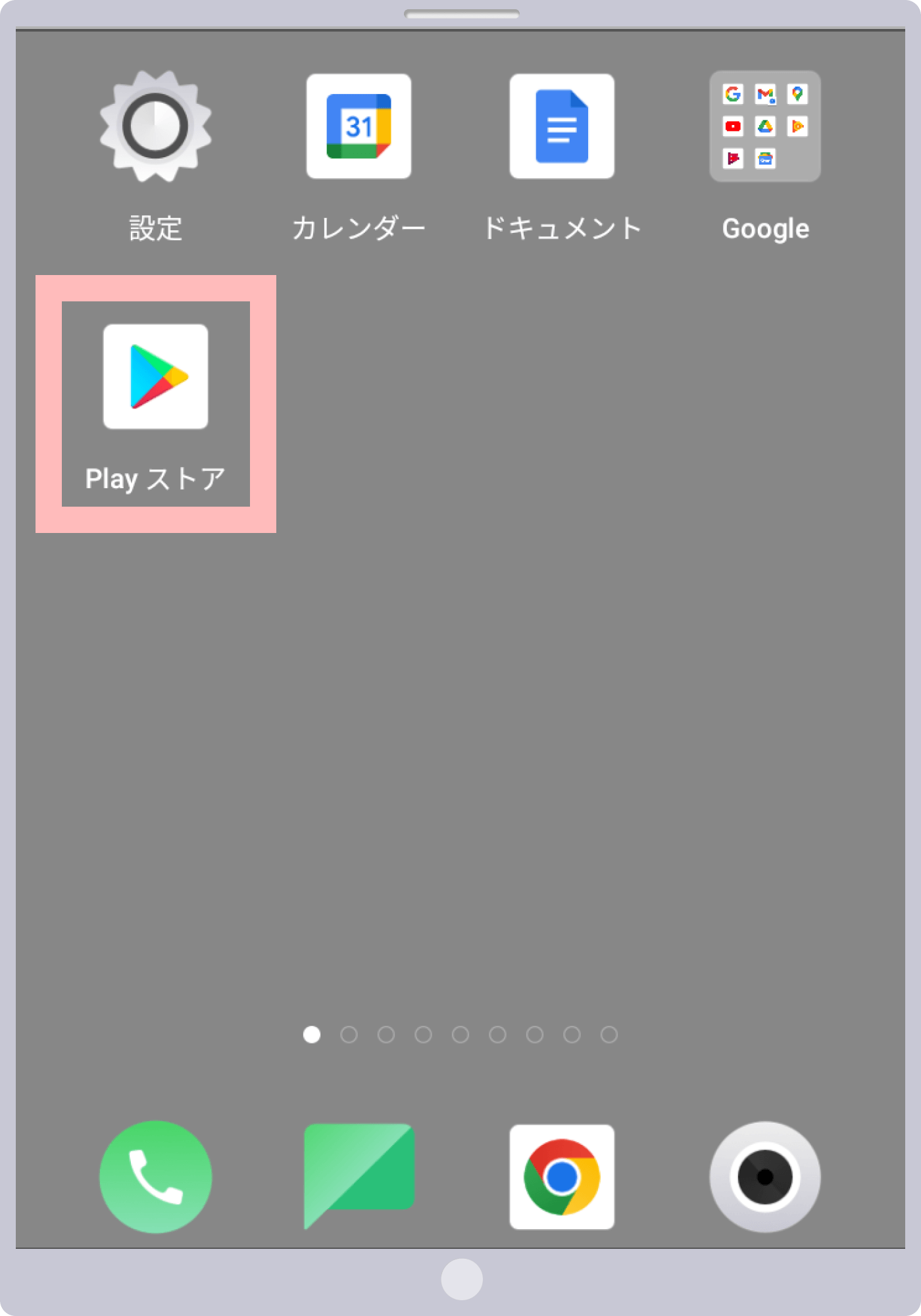This screenshot has width=921, height=1316.
Task: Open Google Drive inside the Google folder
Action: (766, 126)
